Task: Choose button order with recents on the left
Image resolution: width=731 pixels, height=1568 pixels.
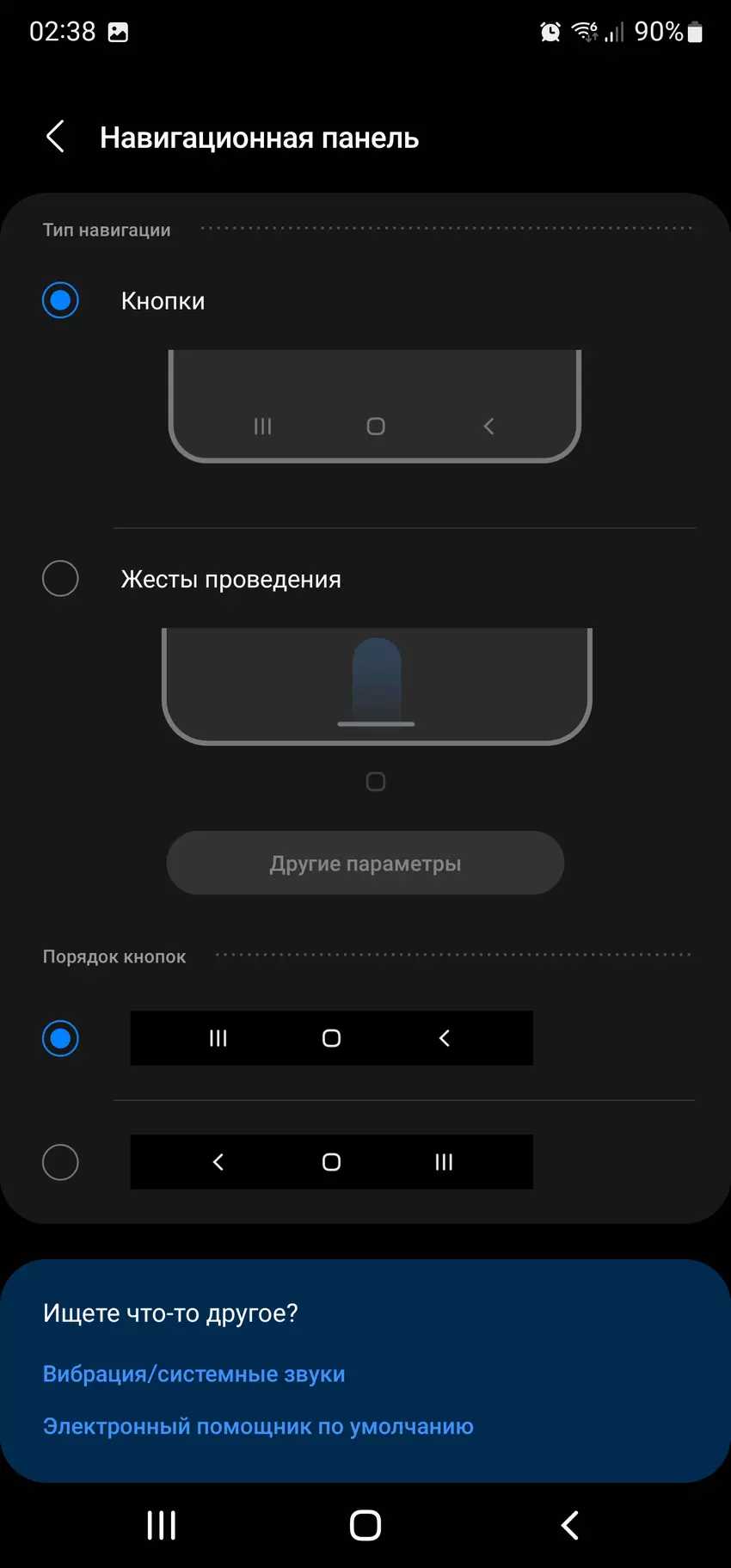Action: (60, 1038)
